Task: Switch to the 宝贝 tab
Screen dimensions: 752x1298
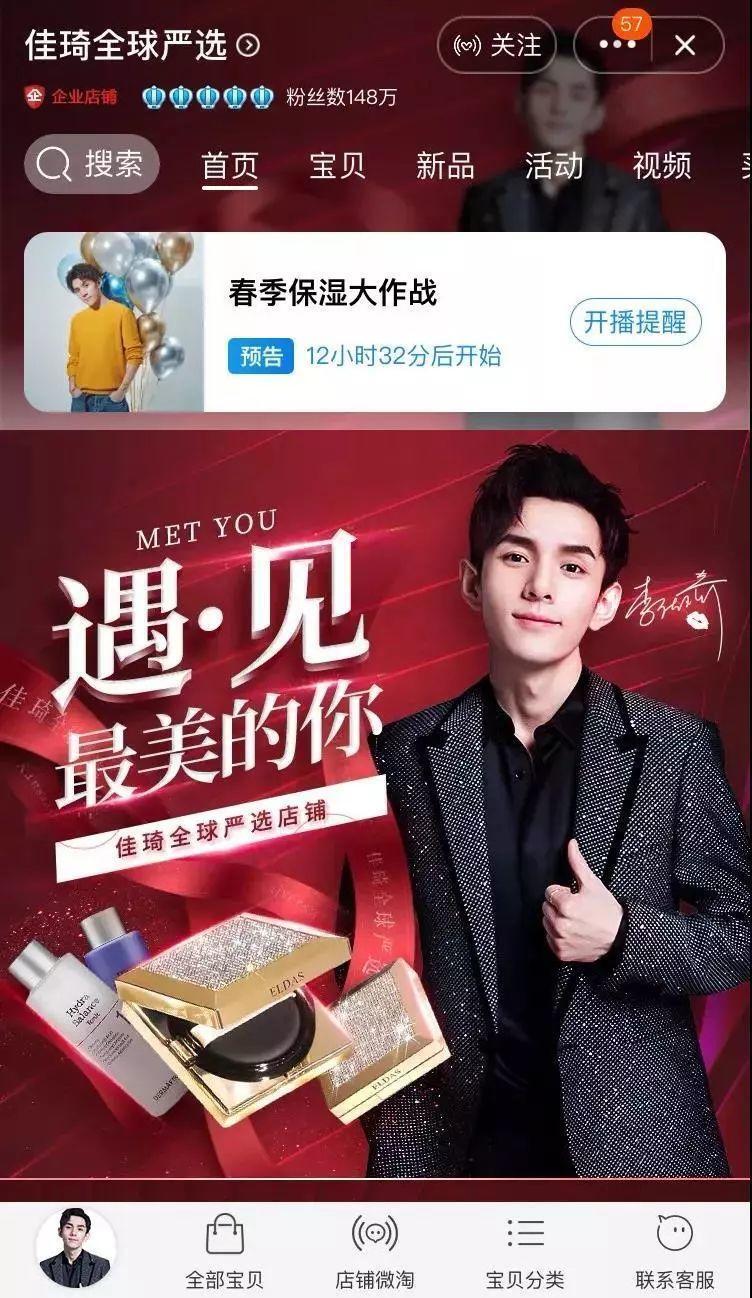Action: coord(338,166)
